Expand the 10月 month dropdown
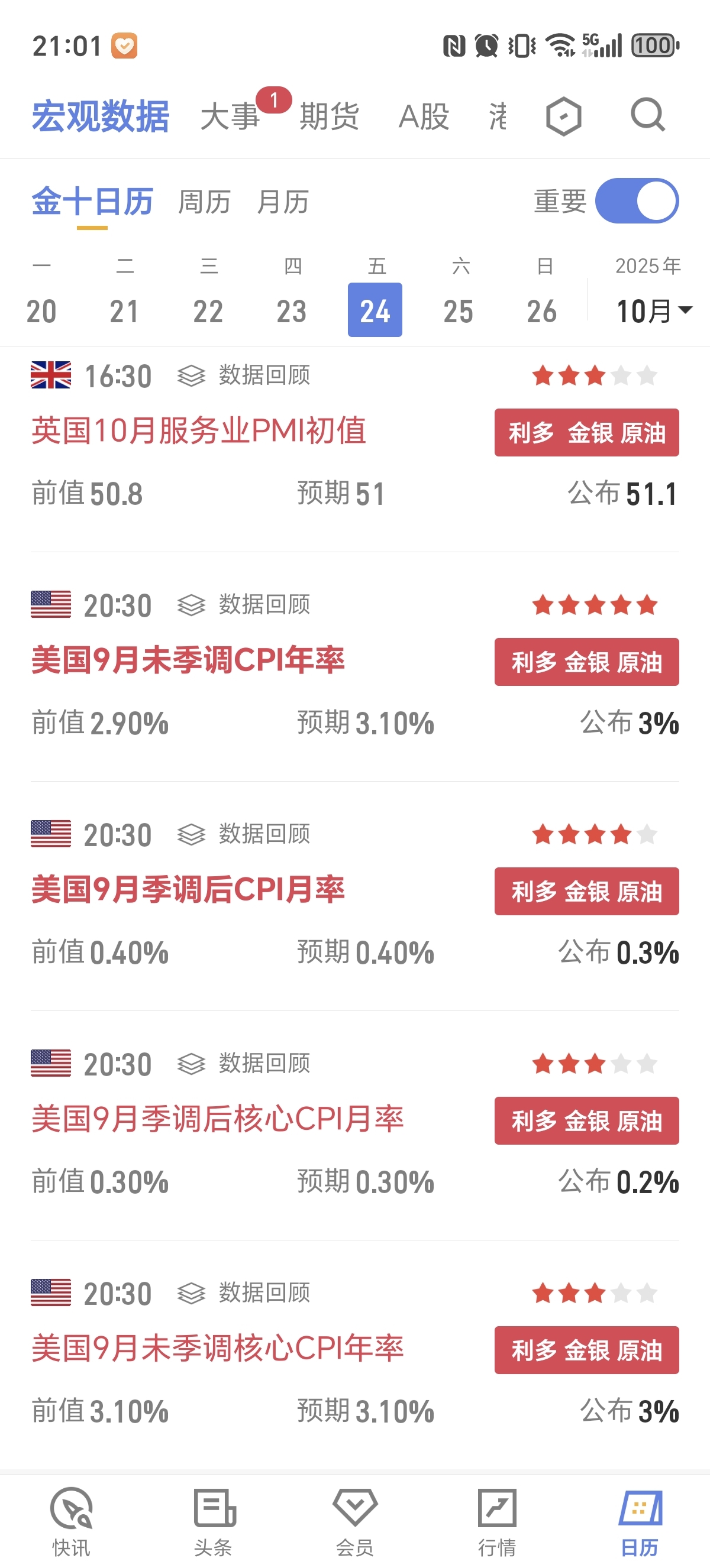Image resolution: width=710 pixels, height=1568 pixels. [x=653, y=311]
